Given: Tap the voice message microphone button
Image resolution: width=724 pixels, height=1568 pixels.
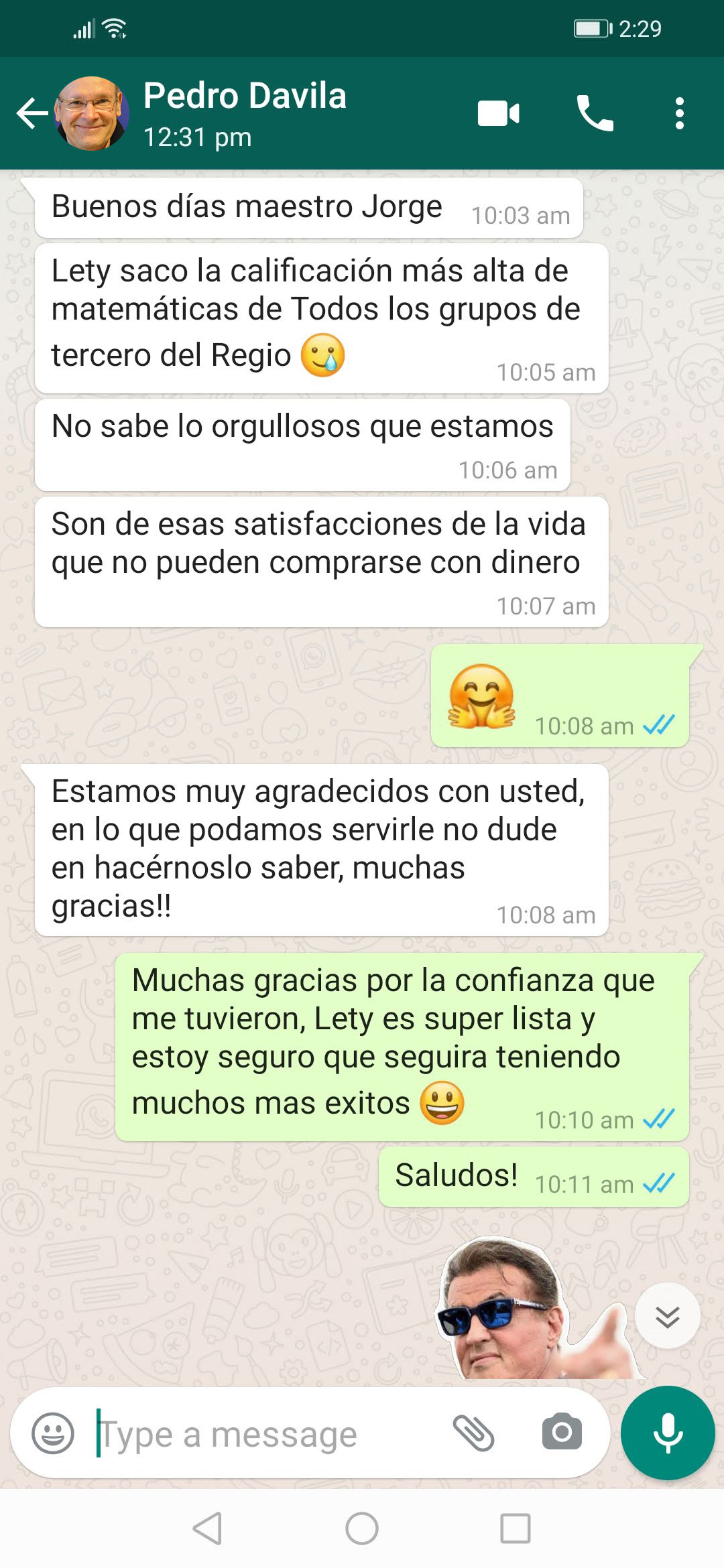Looking at the screenshot, I should 668,1433.
